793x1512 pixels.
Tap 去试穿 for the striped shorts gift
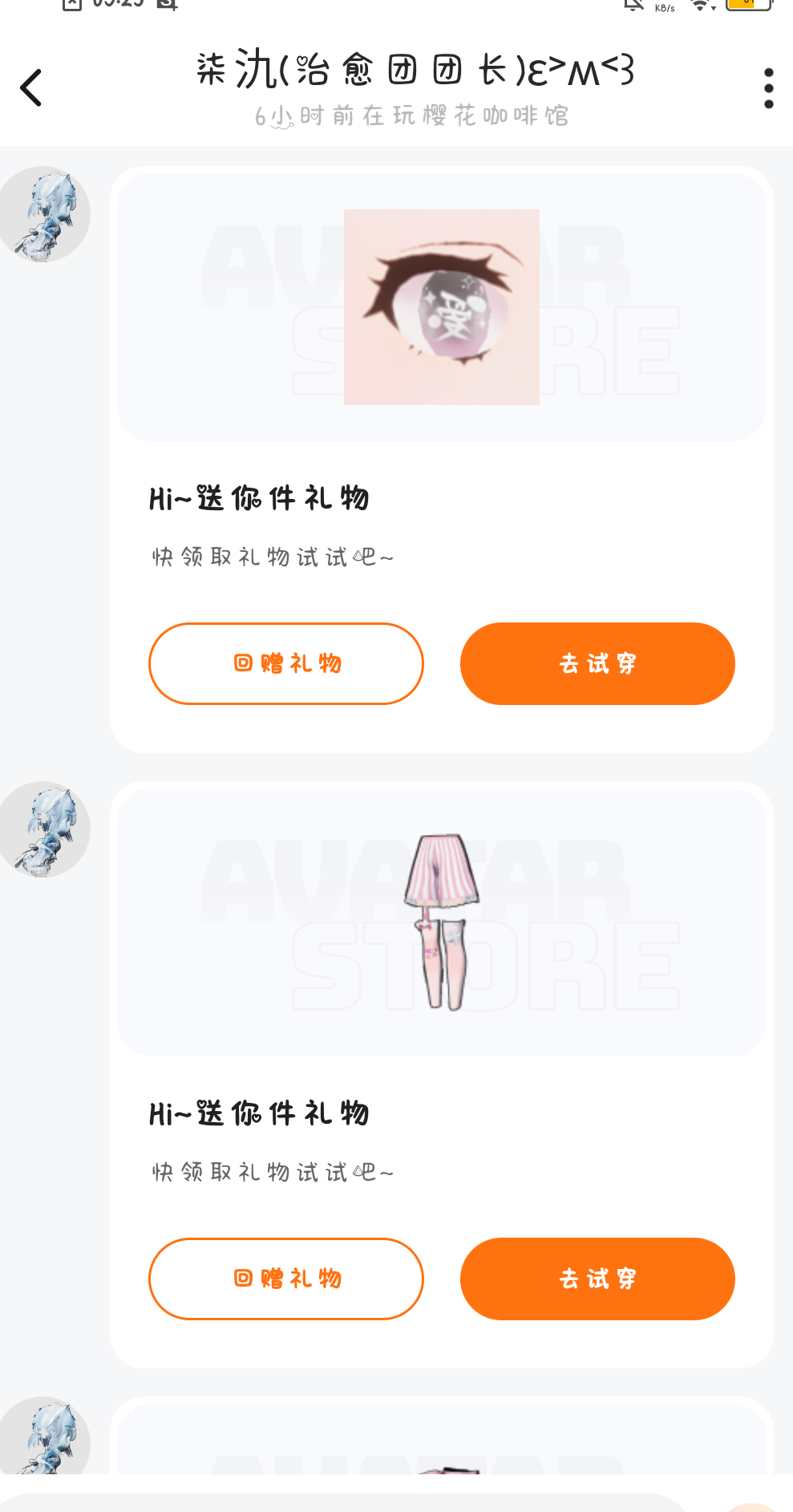pos(597,1279)
